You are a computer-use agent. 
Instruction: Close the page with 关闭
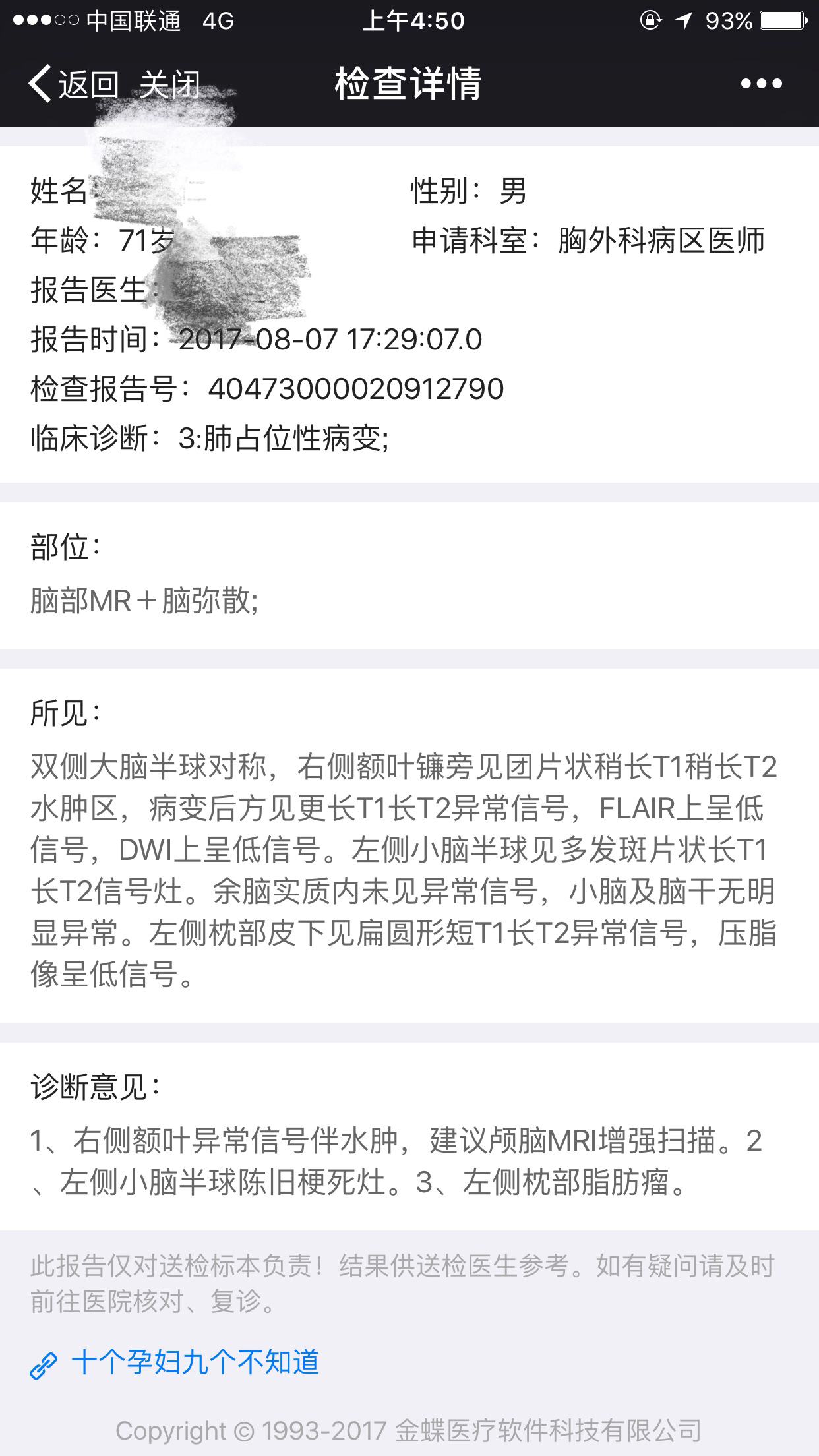(169, 84)
